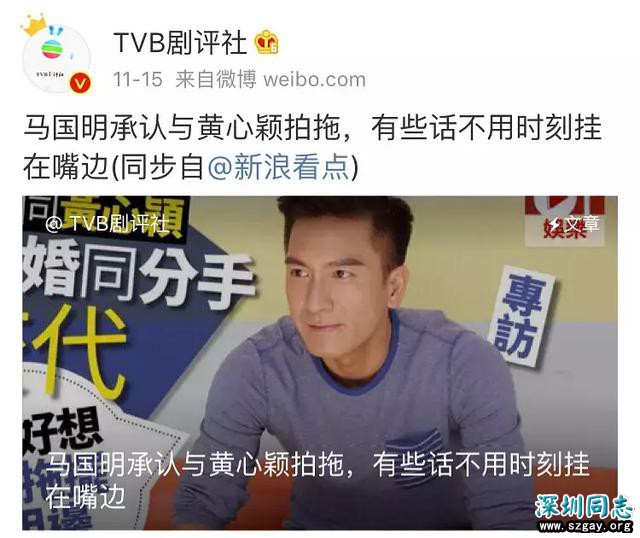Open the 马国明 article card
Screen dimensions: 640x538
(x=320, y=360)
